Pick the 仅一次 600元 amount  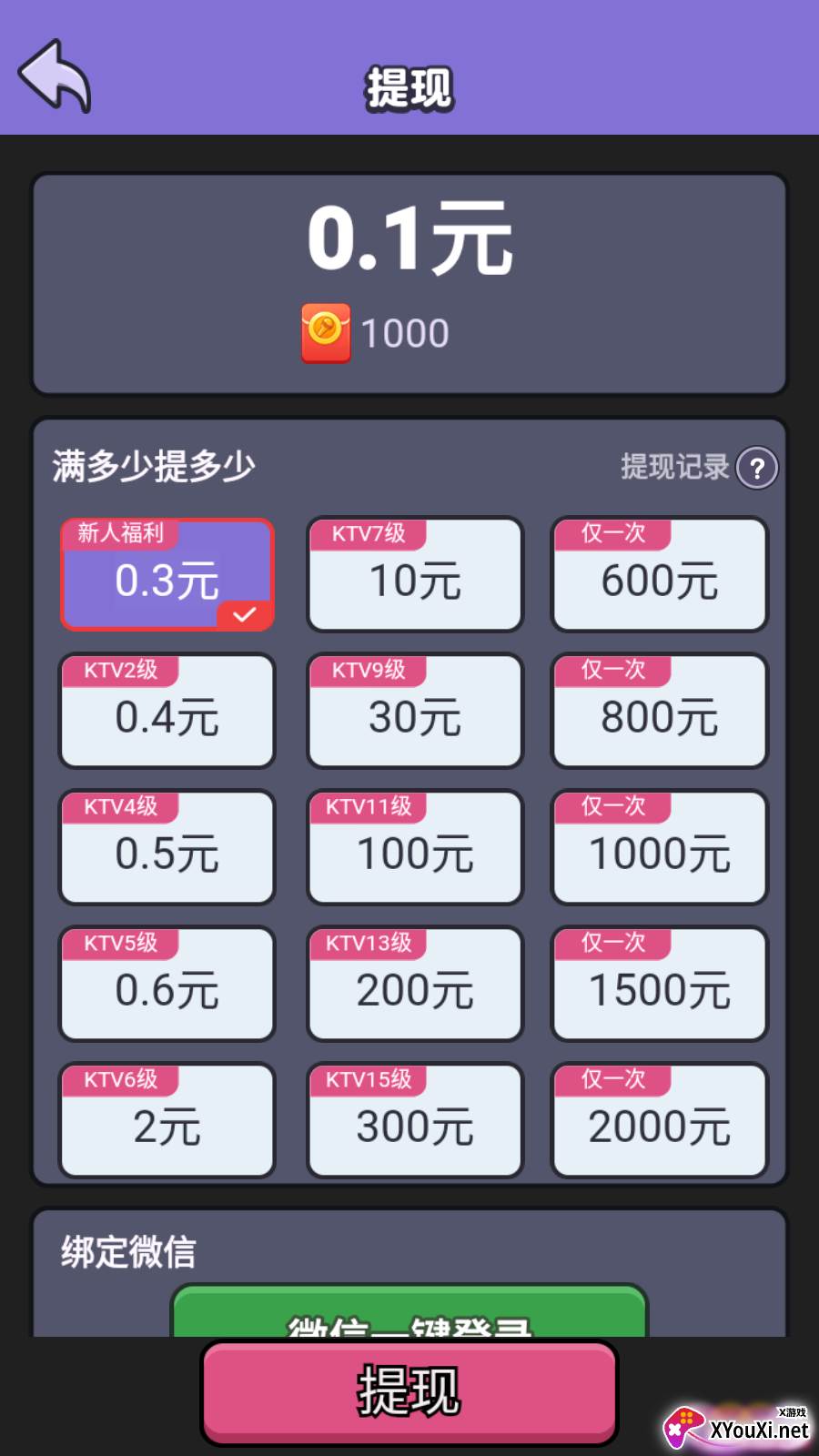[660, 574]
